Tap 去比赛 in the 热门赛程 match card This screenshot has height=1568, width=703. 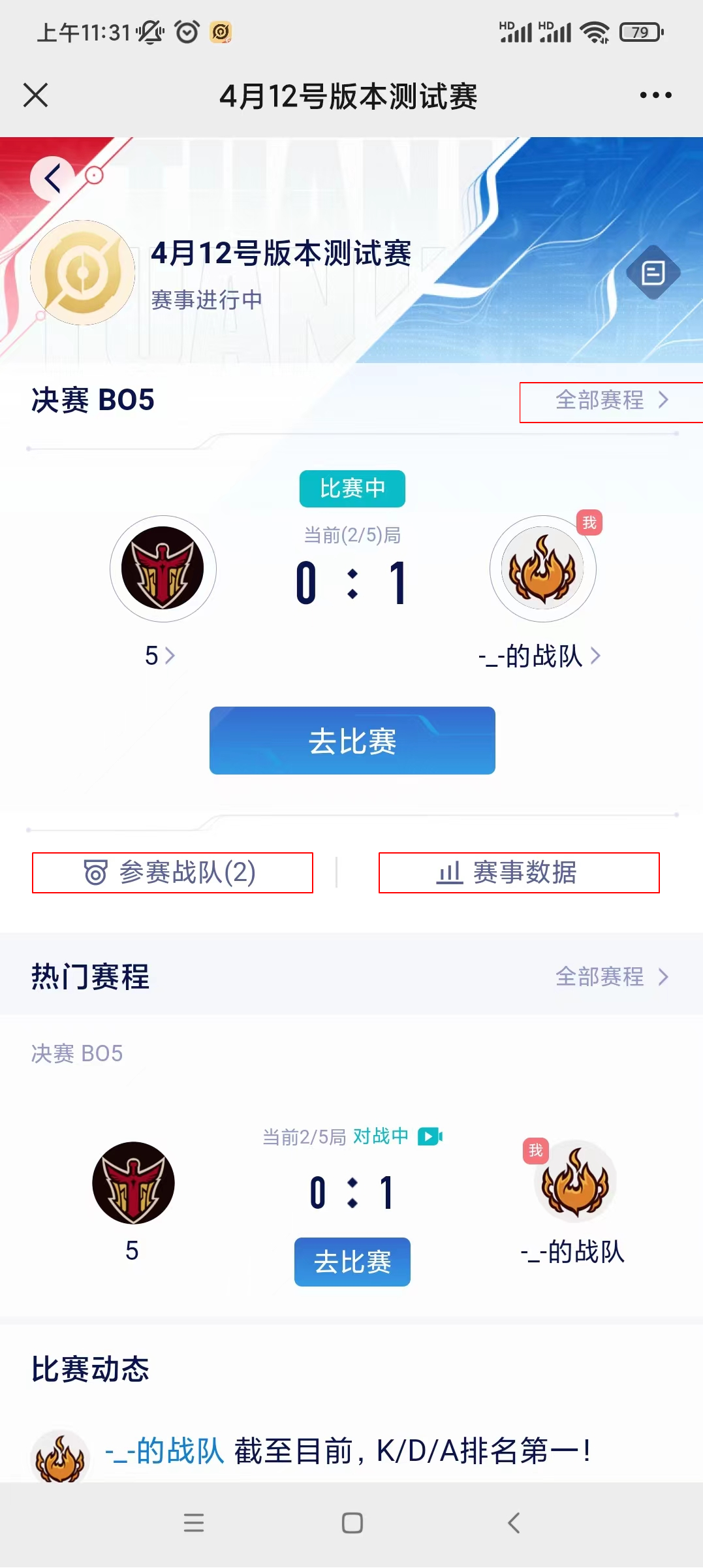(352, 1262)
